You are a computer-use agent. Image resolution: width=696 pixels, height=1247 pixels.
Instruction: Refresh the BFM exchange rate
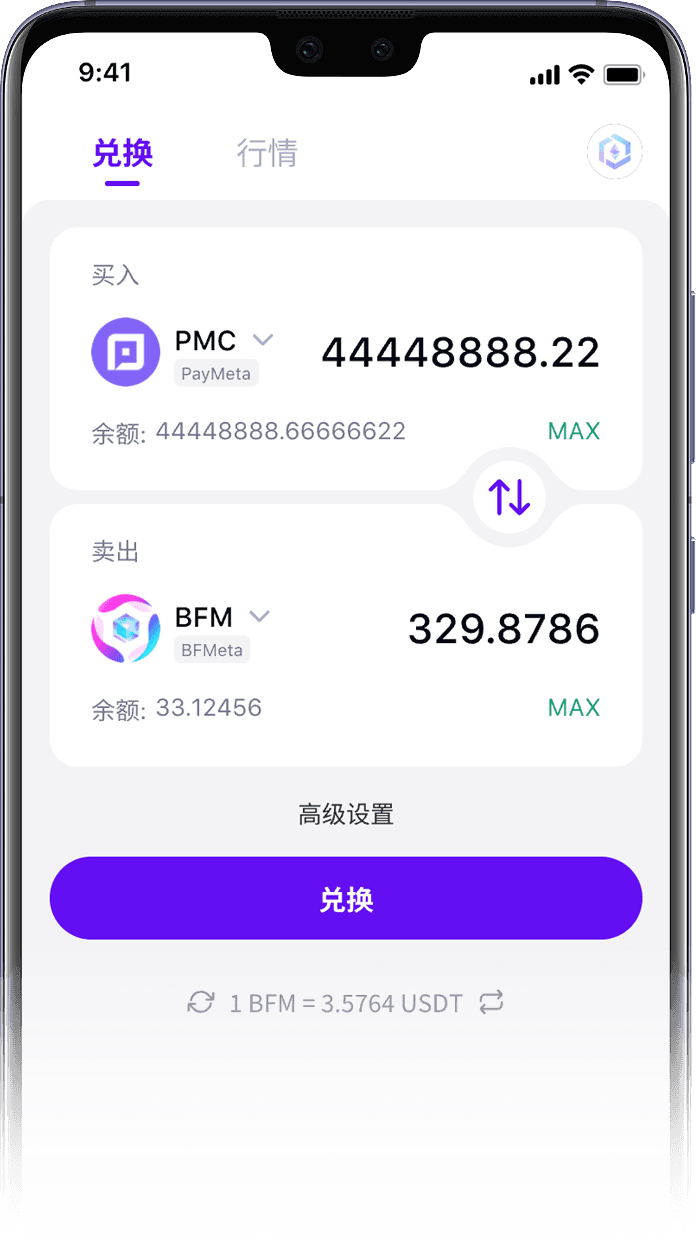201,1002
